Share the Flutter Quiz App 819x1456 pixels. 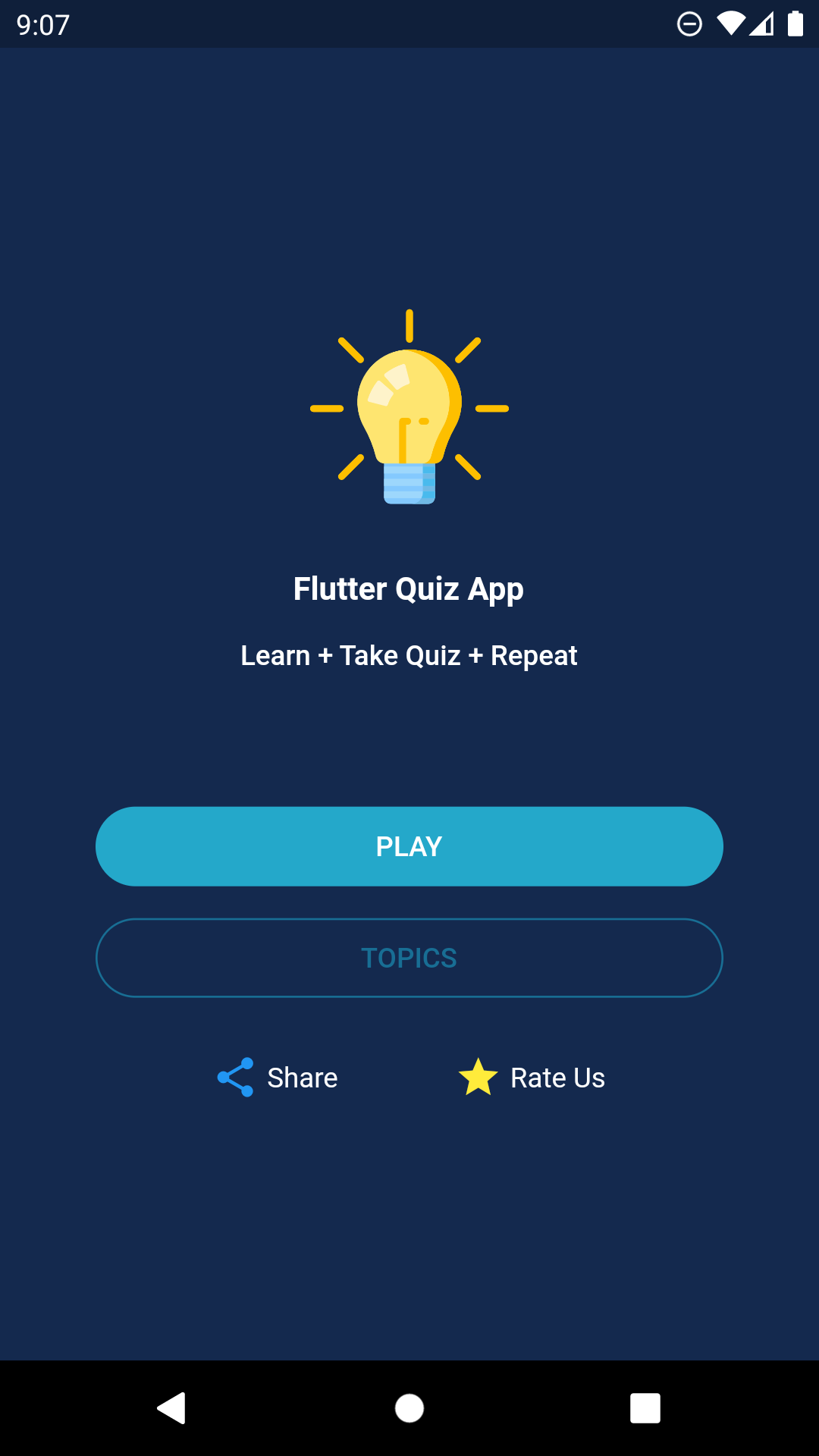[278, 1078]
